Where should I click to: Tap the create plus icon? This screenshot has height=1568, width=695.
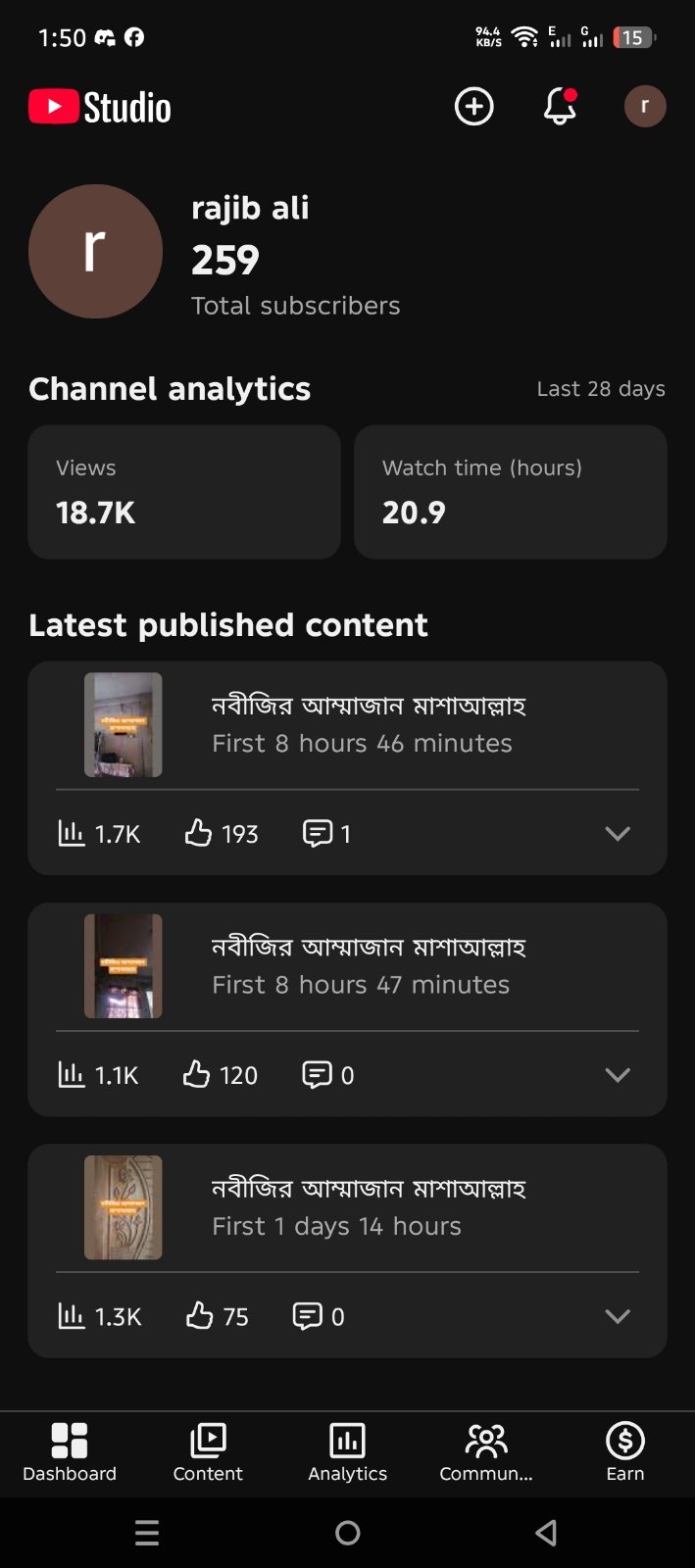coord(473,106)
